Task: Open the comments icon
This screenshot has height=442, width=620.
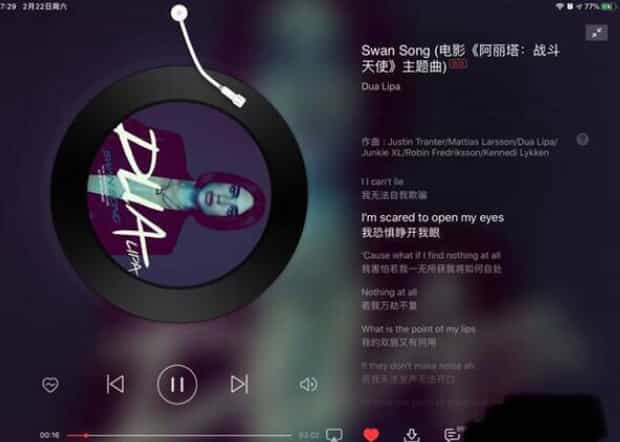Action: tap(452, 435)
